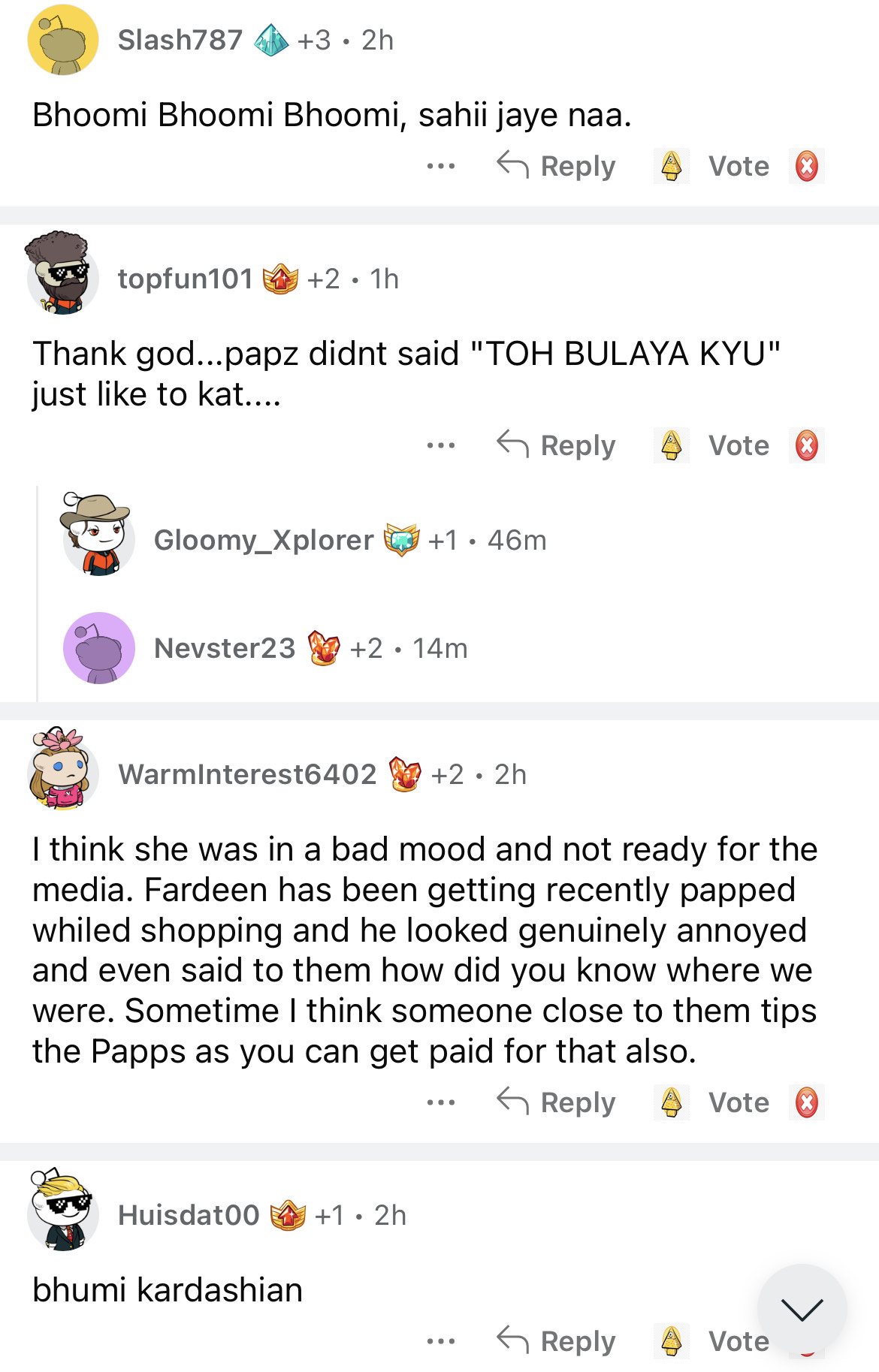Open overflow menu on Slash787's comment
Viewport: 879px width, 1372px height.
[x=440, y=166]
